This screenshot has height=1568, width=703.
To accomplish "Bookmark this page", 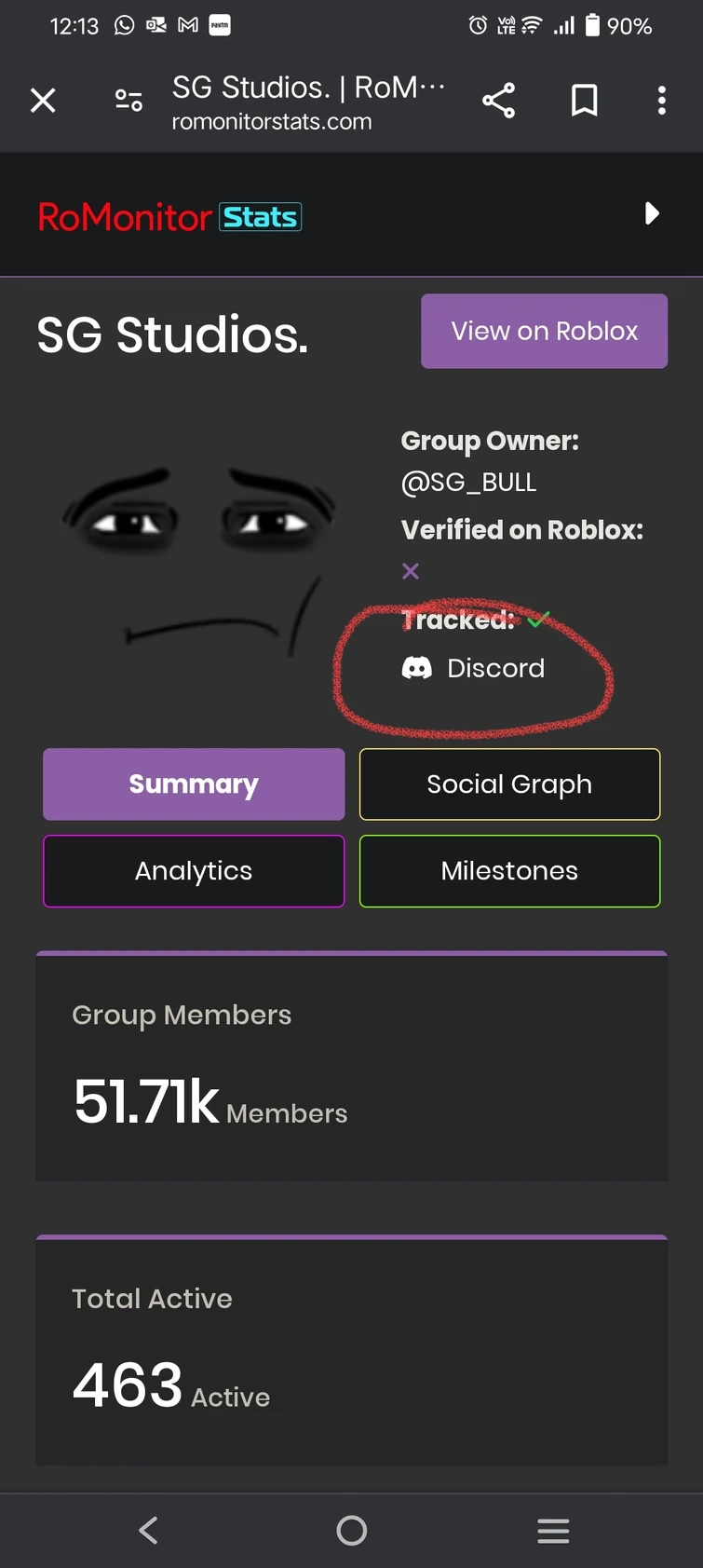I will coord(584,101).
